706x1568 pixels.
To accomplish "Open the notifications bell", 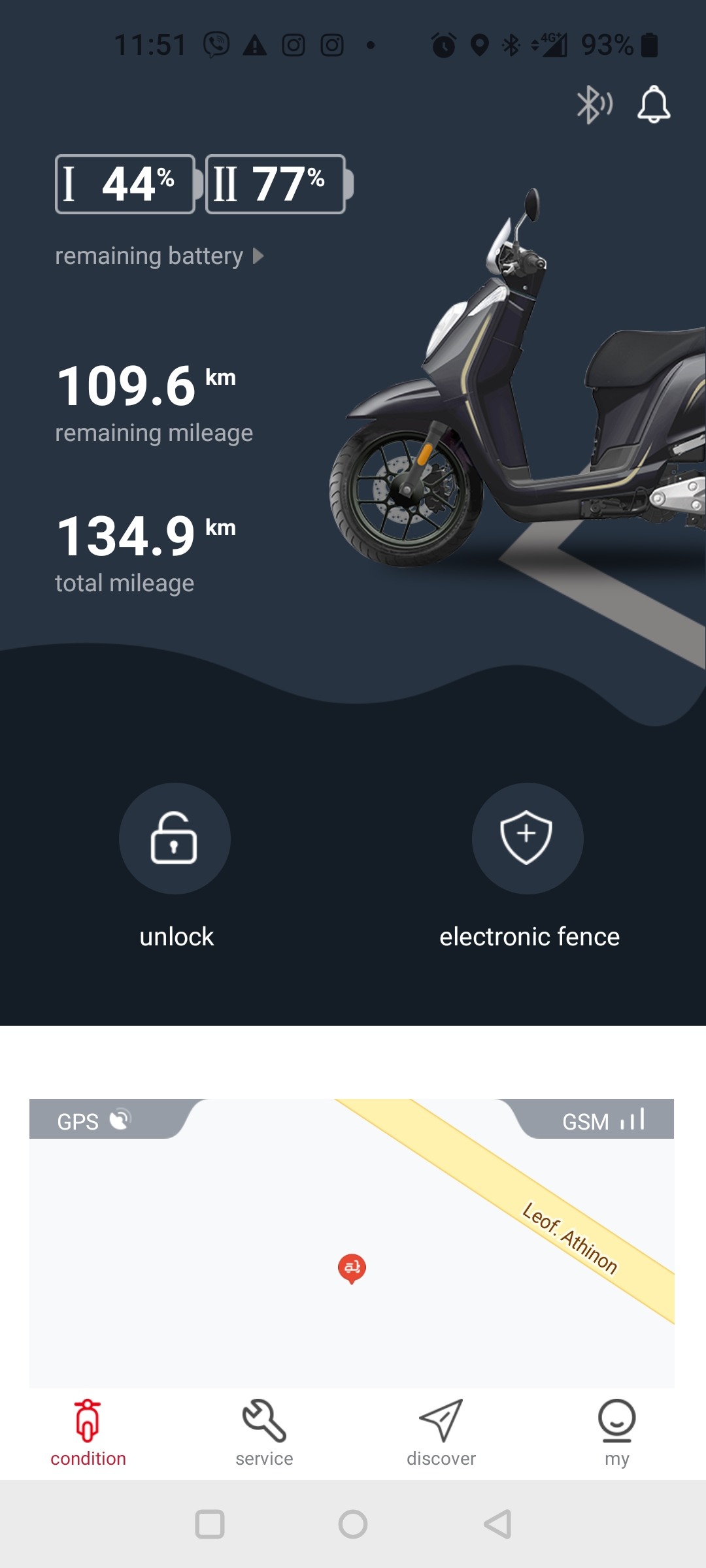I will click(x=654, y=105).
